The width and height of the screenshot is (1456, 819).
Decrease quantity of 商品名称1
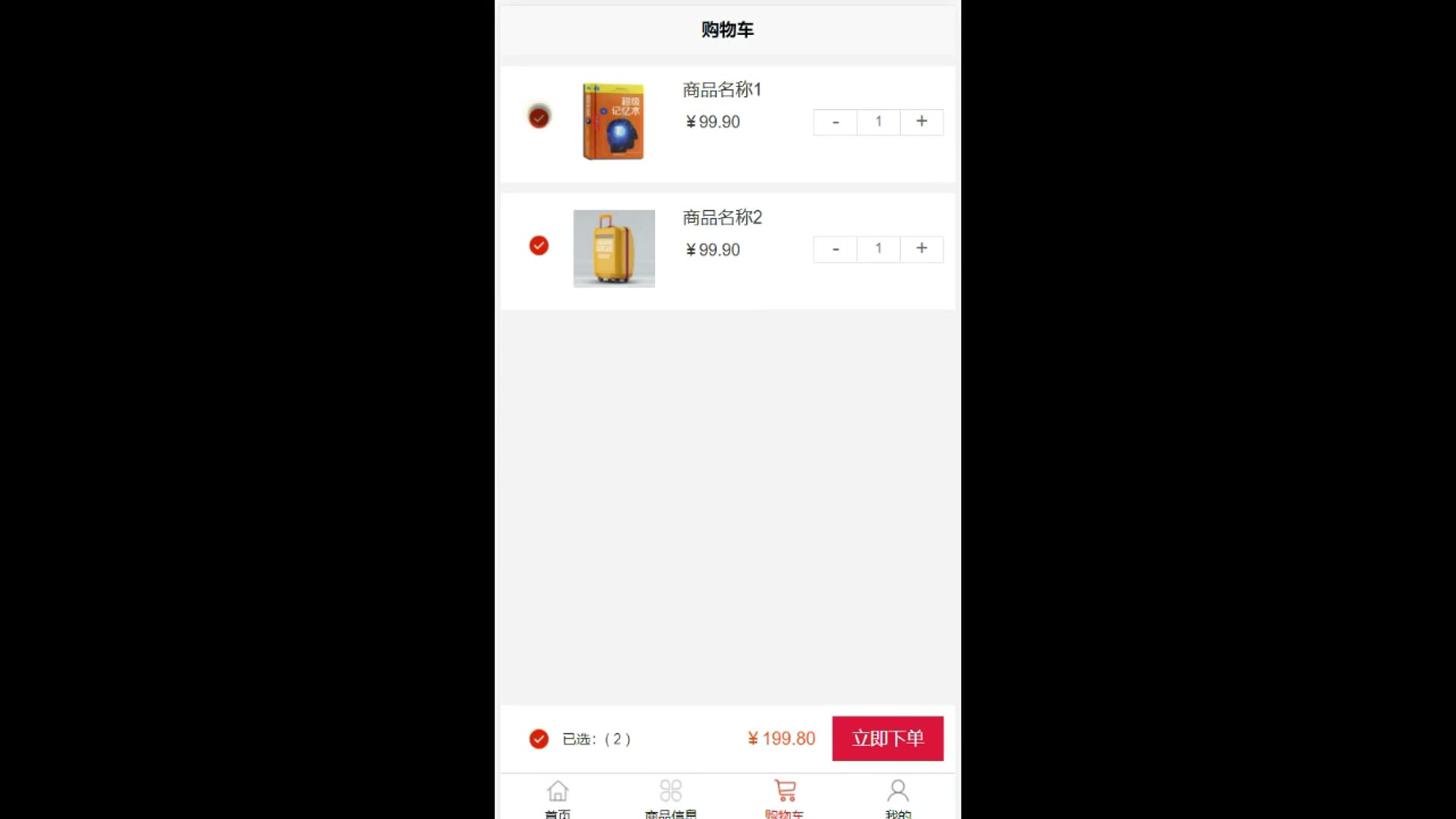point(835,122)
